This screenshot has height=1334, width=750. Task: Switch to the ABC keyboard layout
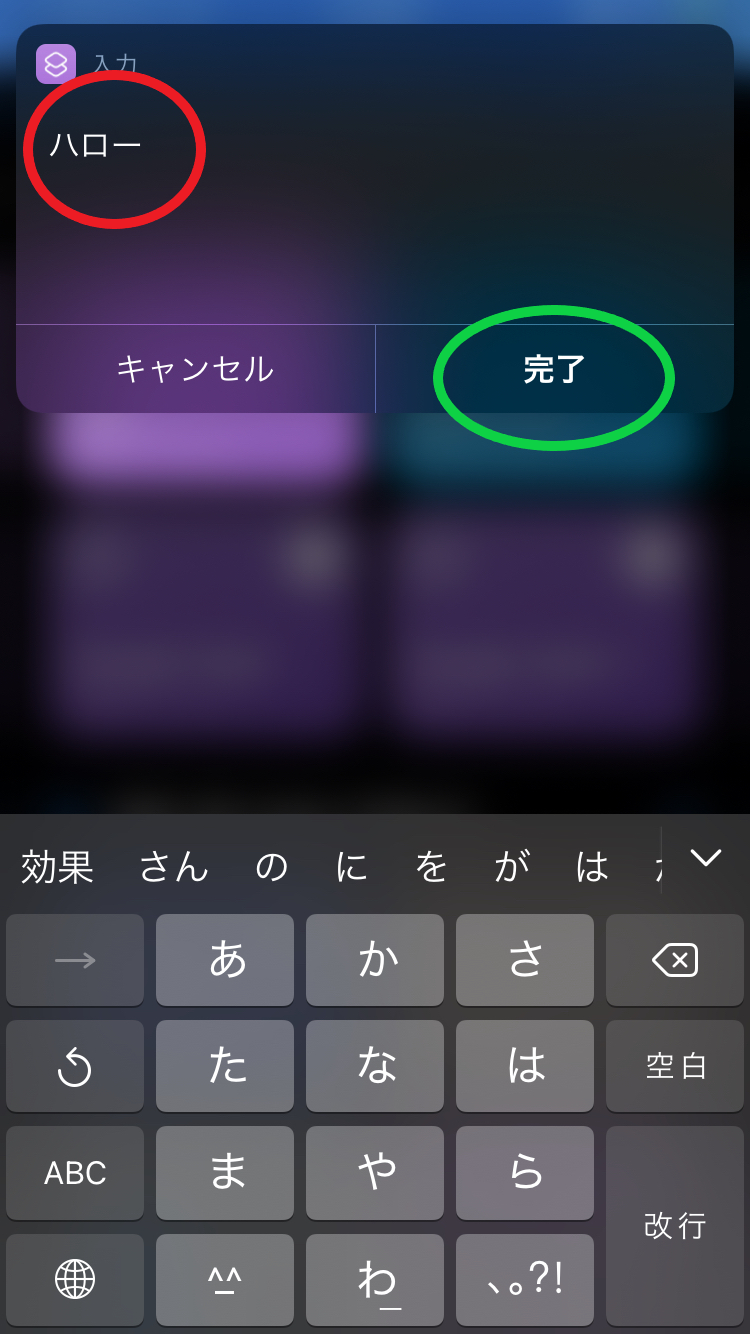74,1173
